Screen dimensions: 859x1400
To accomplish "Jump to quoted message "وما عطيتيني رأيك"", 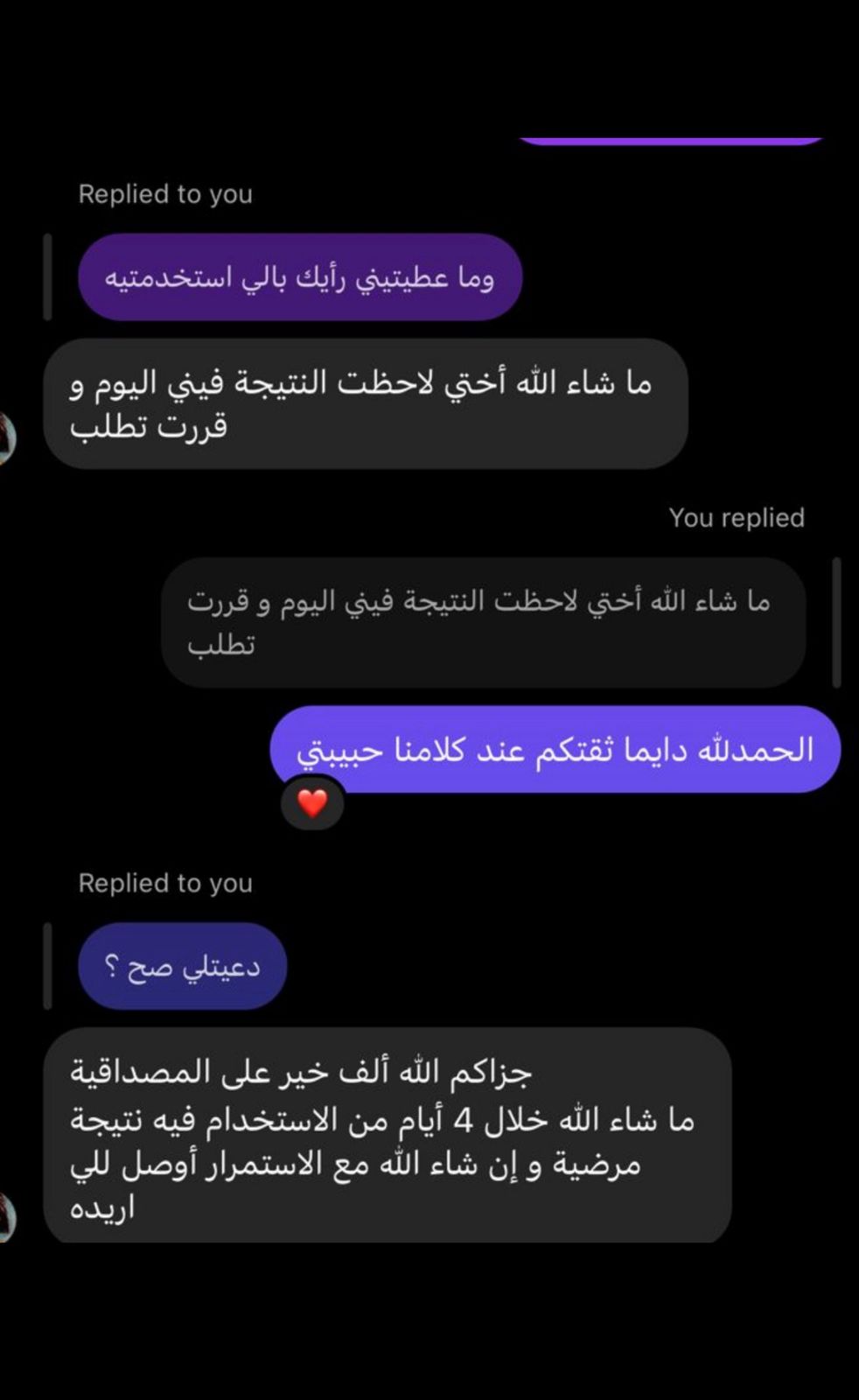I will (x=299, y=277).
